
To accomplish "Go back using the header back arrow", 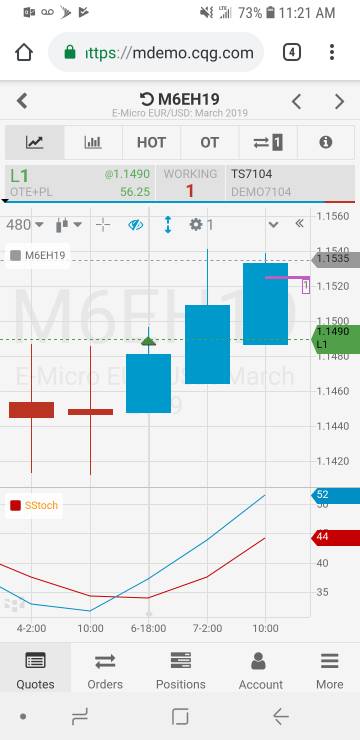I will click(22, 101).
